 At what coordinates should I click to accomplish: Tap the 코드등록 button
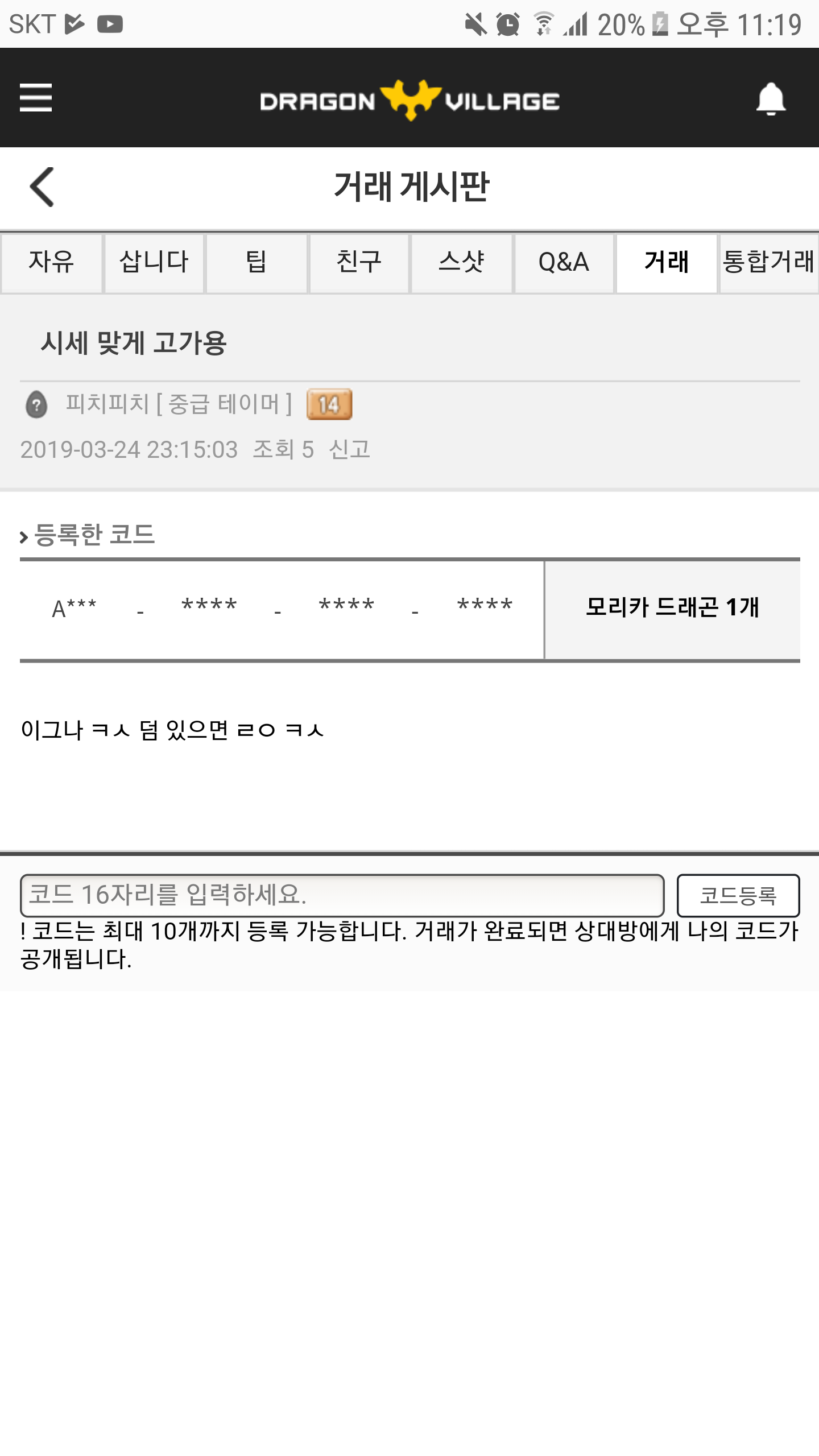tap(738, 895)
